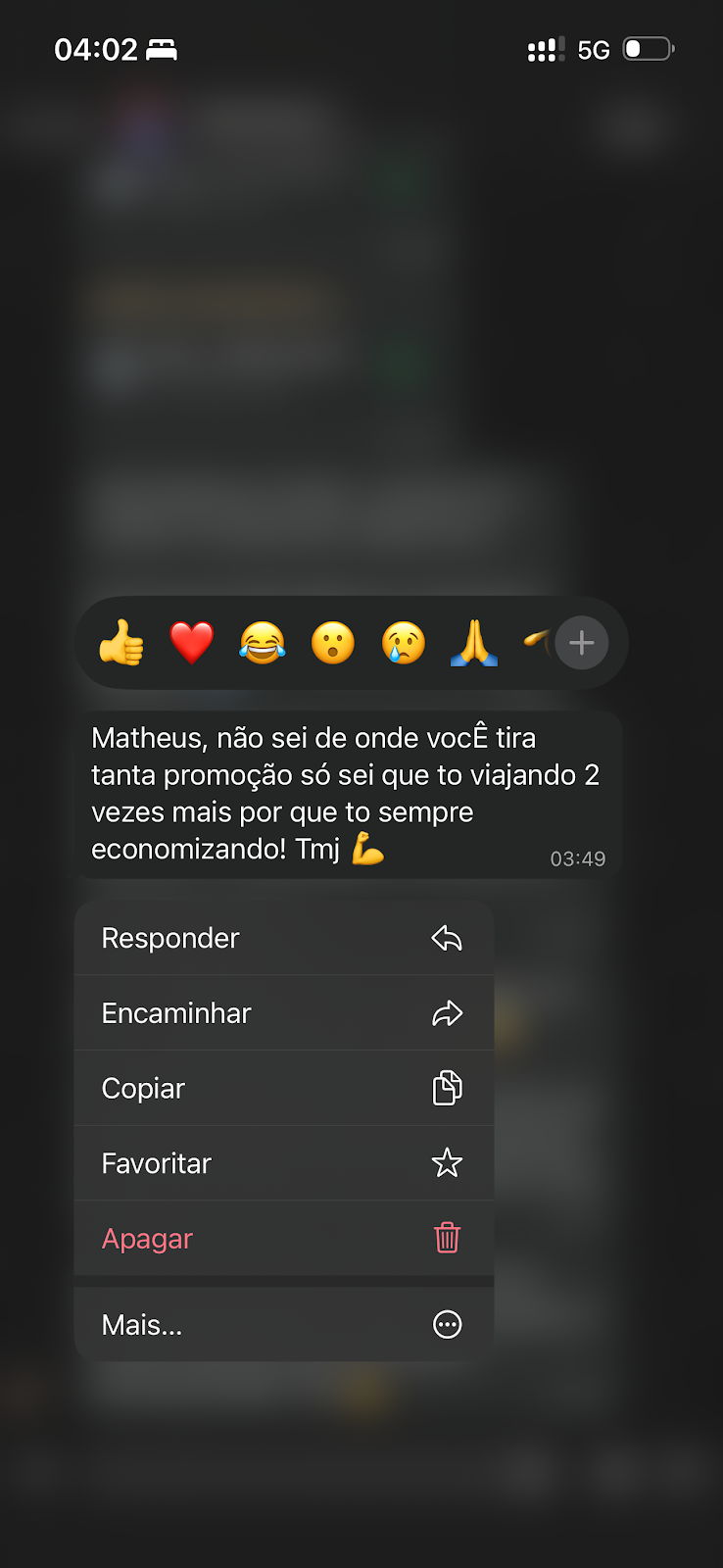Viewport: 723px width, 1568px height.
Task: Open the plus button for more reactions
Action: pyautogui.click(x=581, y=643)
